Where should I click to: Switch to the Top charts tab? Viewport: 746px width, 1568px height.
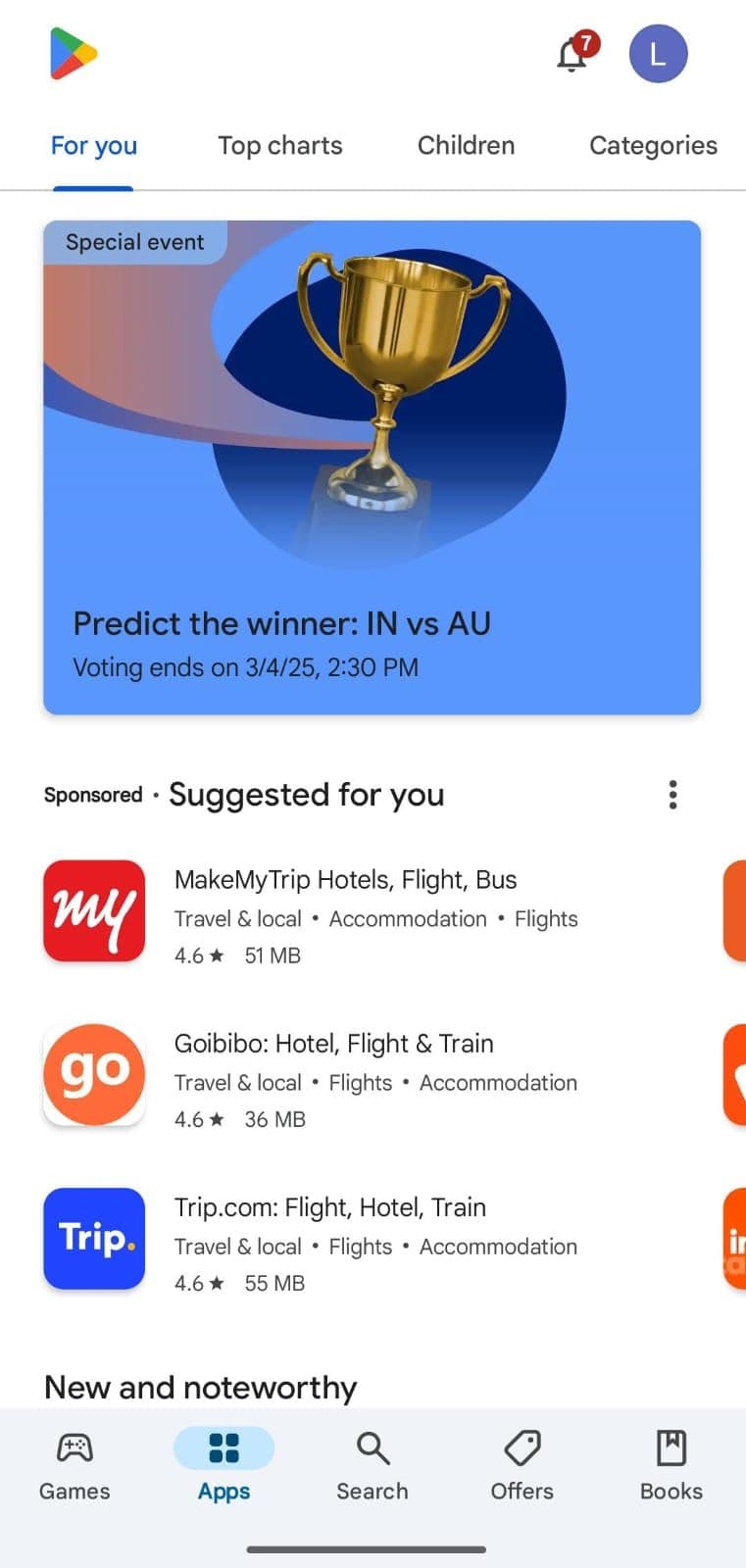(279, 146)
